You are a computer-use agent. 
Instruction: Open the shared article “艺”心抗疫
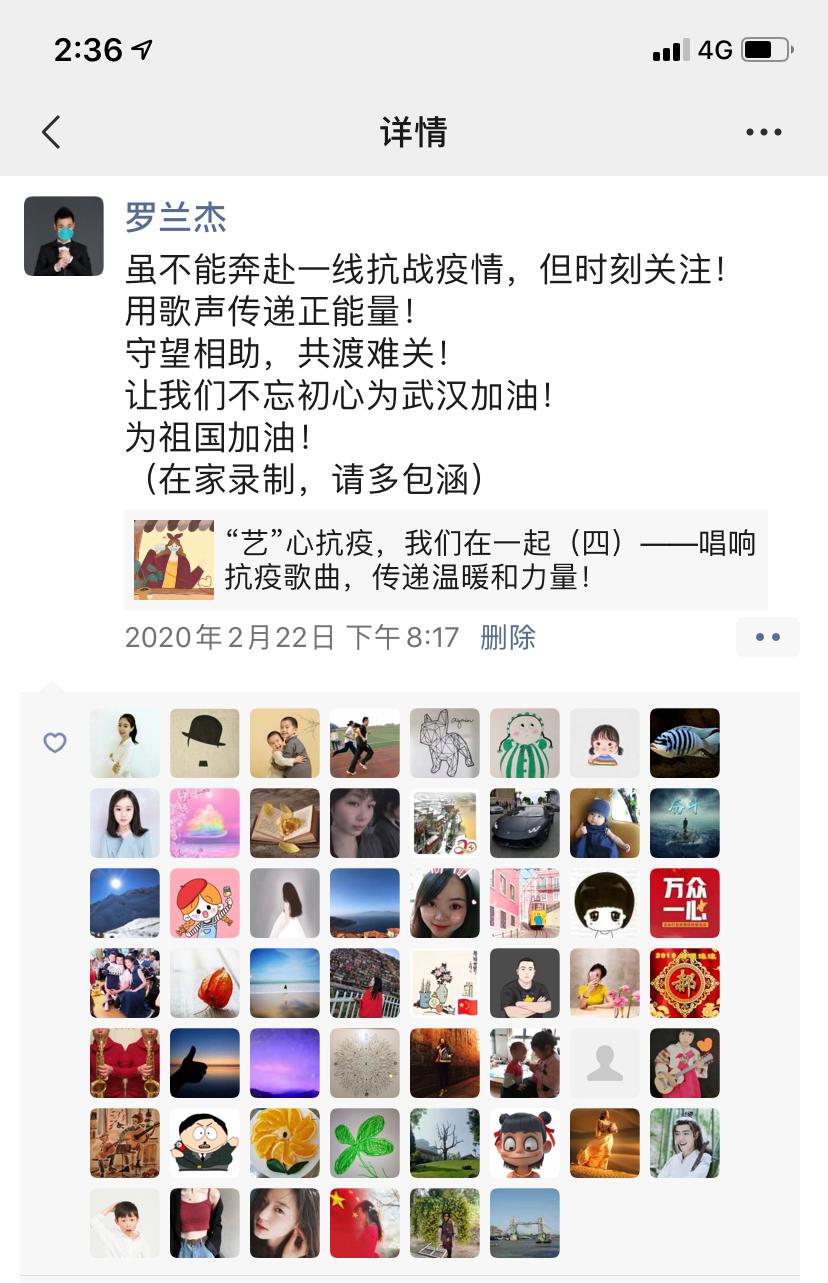click(445, 560)
